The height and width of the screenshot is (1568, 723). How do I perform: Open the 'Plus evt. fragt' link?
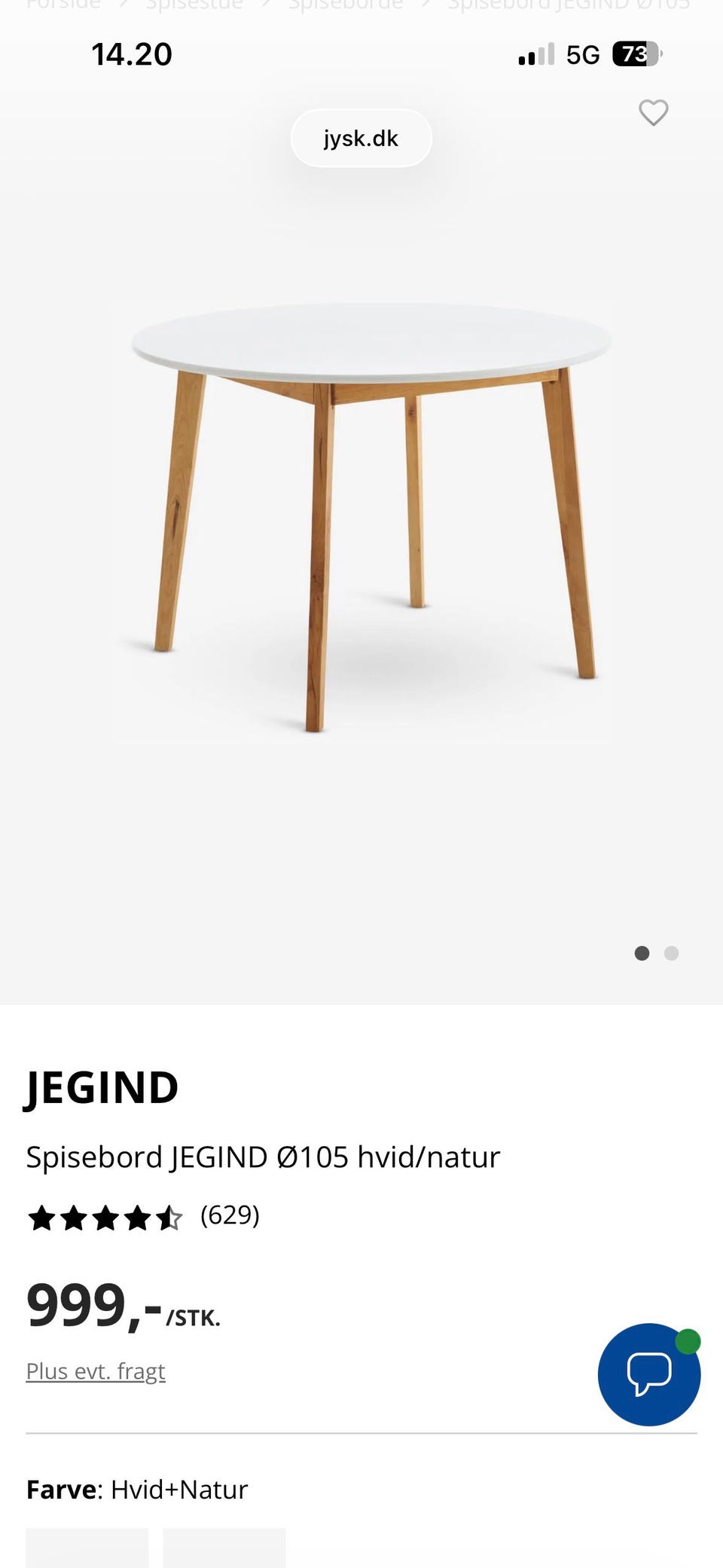(x=96, y=1371)
